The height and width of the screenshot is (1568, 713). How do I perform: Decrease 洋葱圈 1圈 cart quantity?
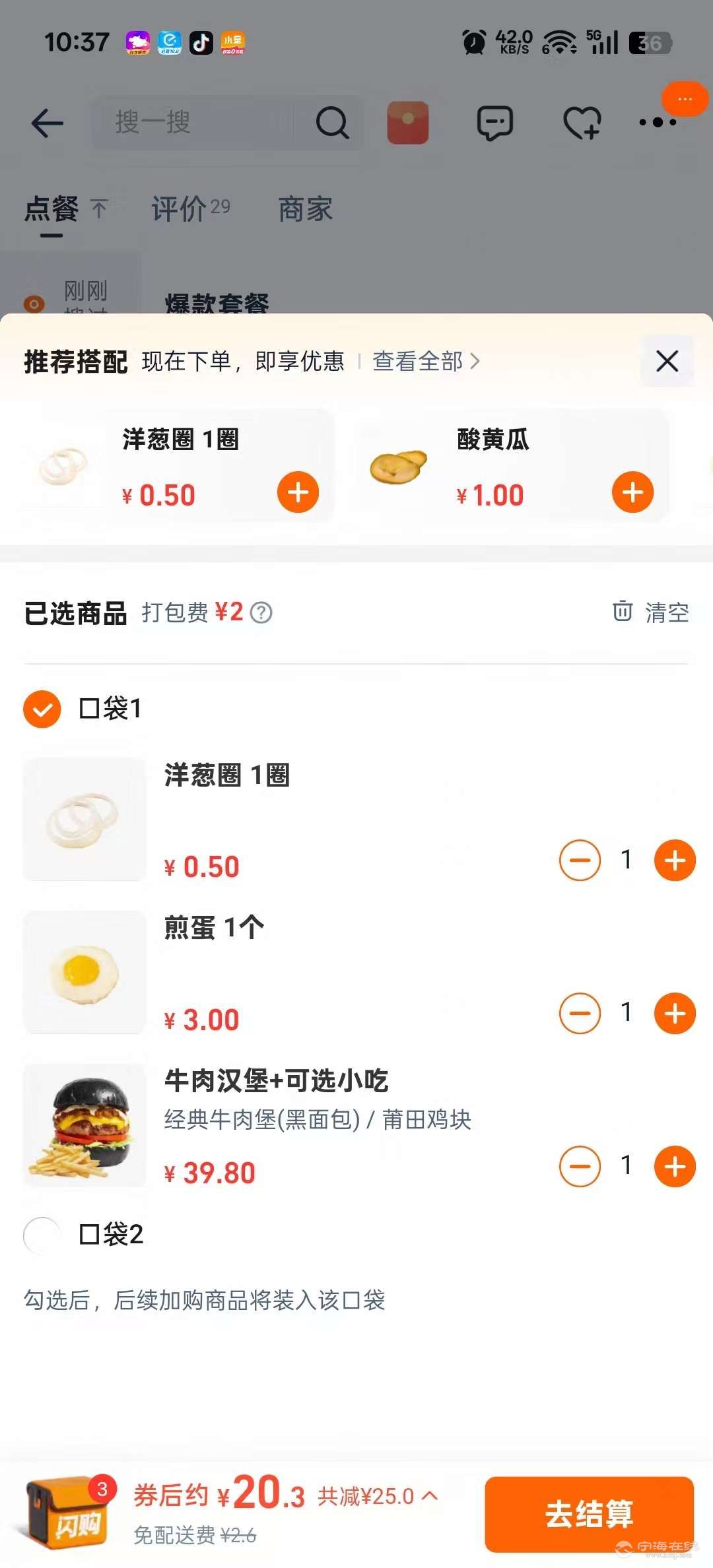click(x=580, y=861)
